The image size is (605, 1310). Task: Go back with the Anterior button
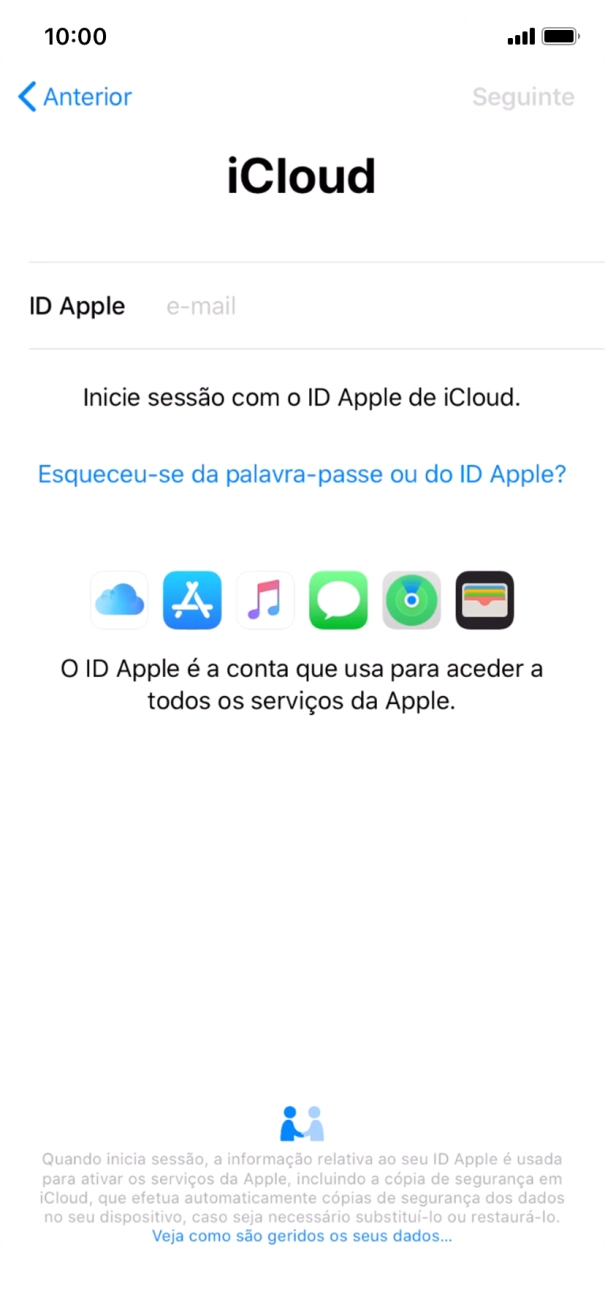(x=75, y=97)
